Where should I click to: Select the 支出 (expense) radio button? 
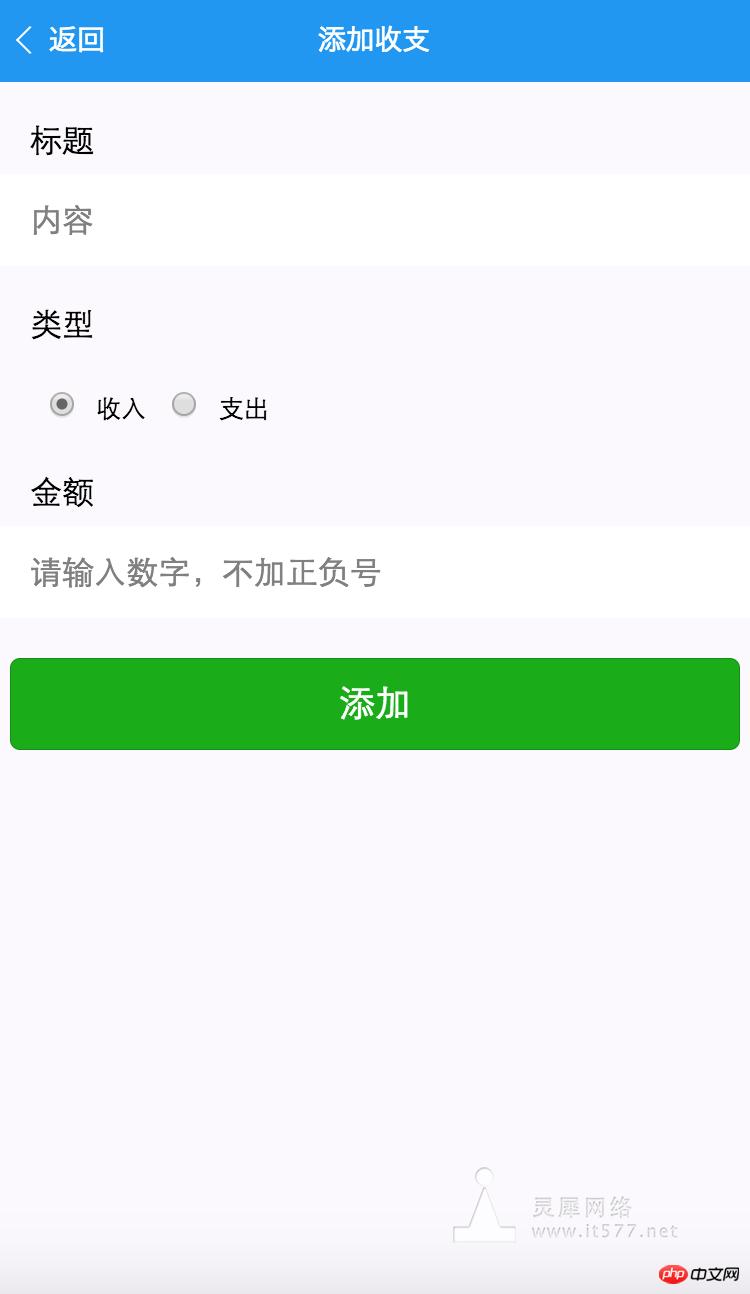(x=184, y=404)
